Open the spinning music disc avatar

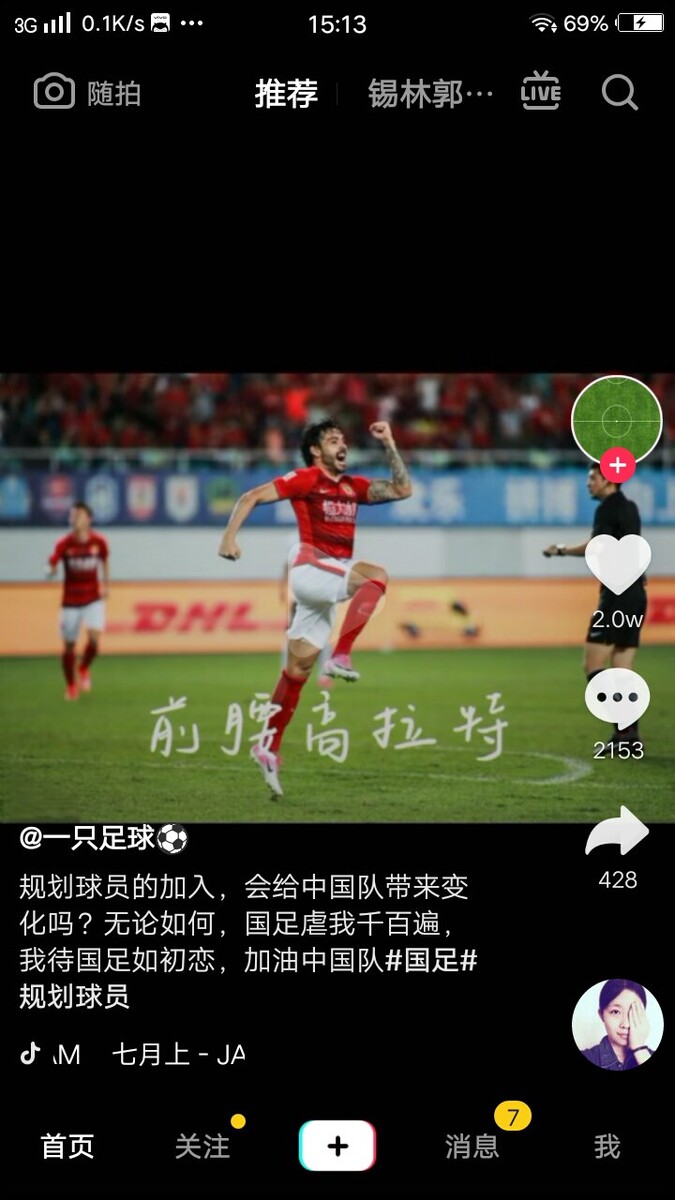click(617, 1025)
